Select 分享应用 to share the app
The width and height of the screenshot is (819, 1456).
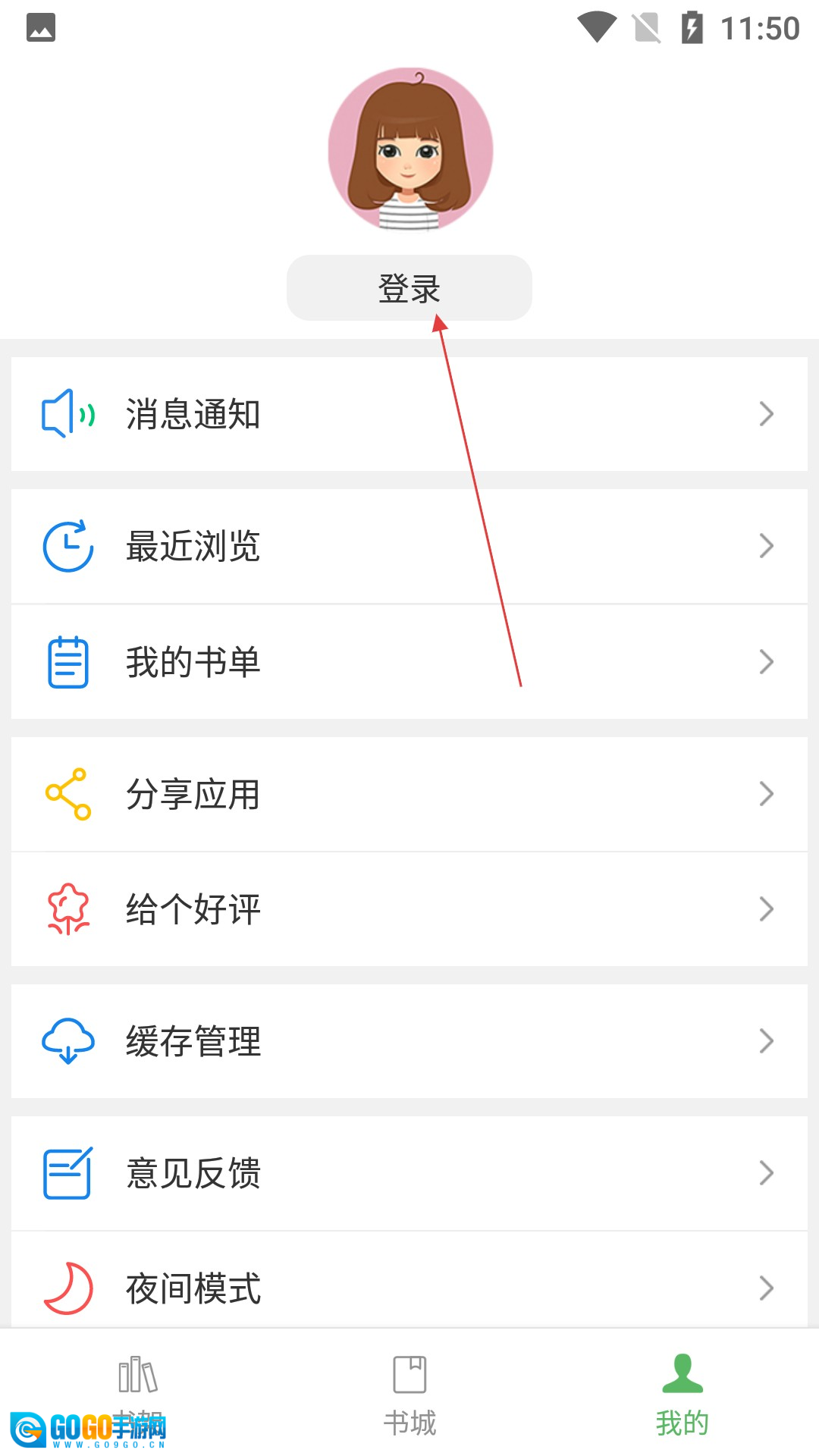click(409, 794)
